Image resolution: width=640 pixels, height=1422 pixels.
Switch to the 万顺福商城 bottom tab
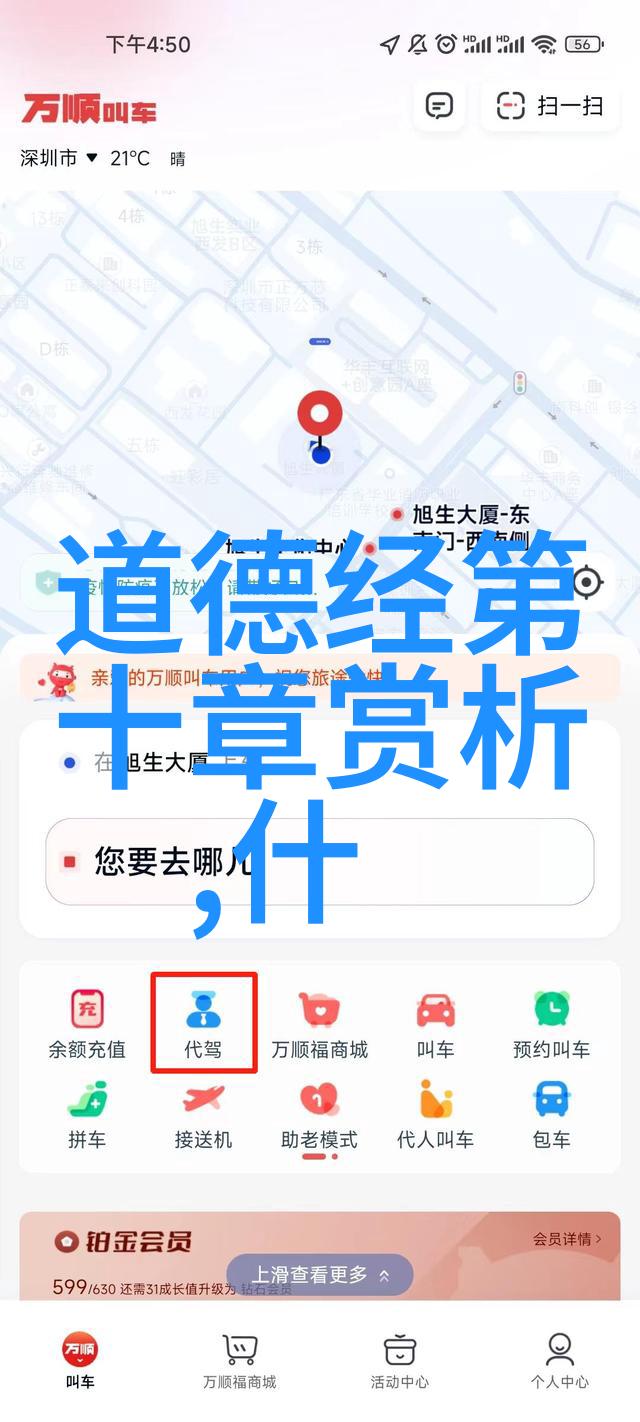240,1360
